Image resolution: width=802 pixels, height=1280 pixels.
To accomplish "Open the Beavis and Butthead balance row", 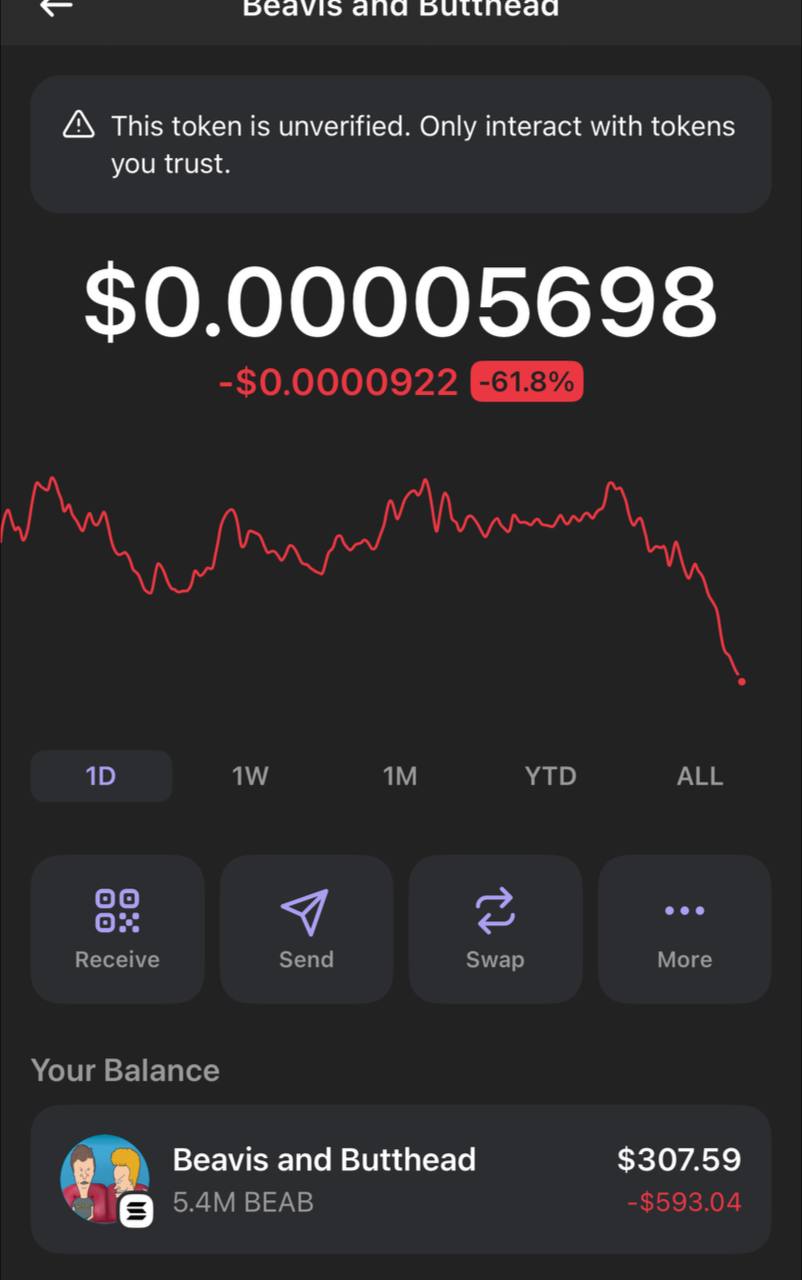I will click(x=401, y=1179).
